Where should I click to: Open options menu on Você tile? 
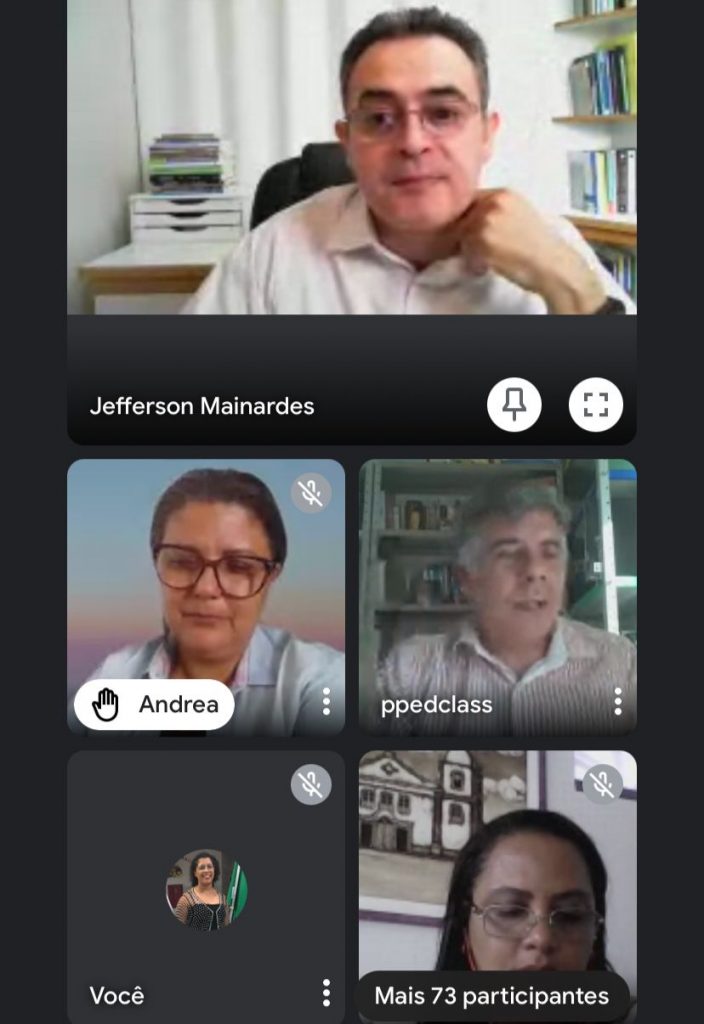326,993
